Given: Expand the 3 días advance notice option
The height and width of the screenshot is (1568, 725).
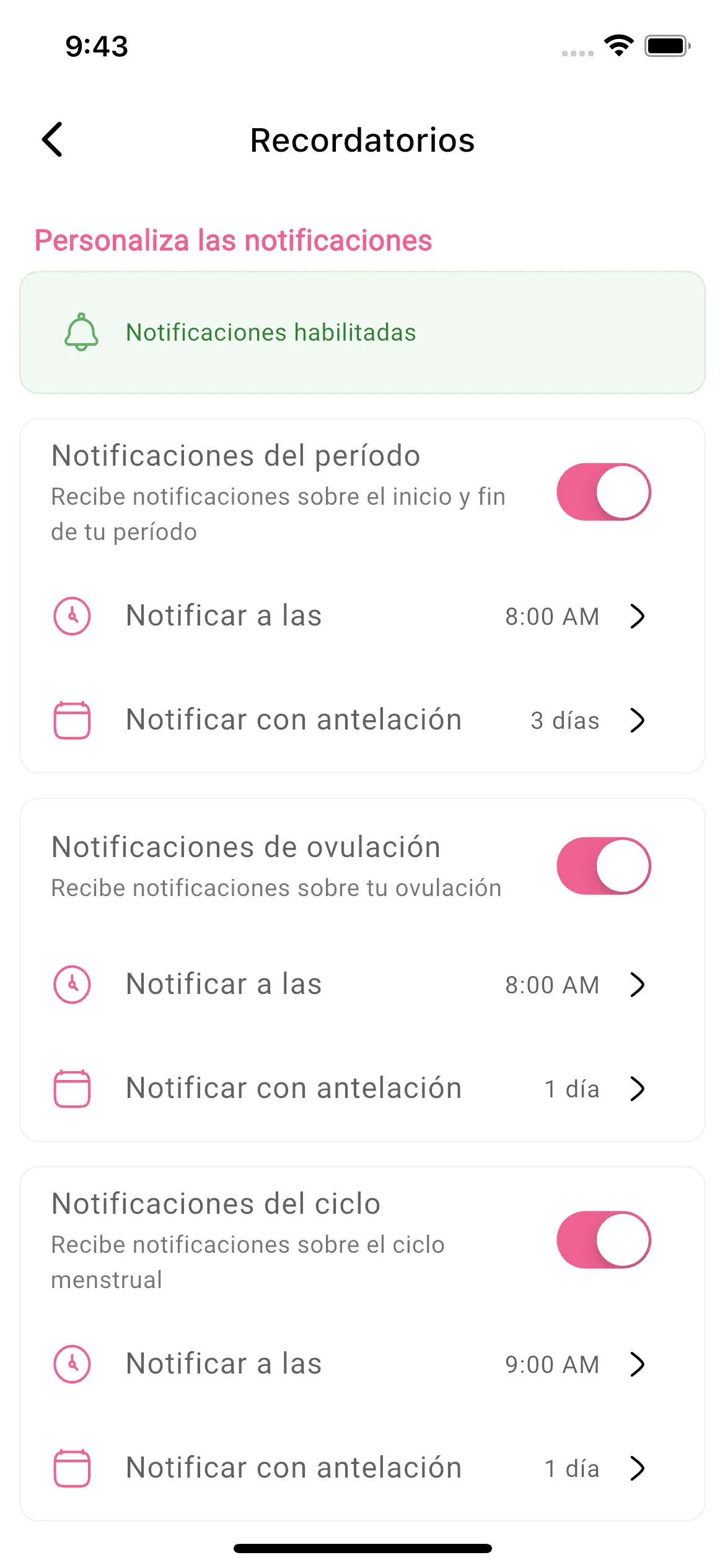Looking at the screenshot, I should point(638,721).
